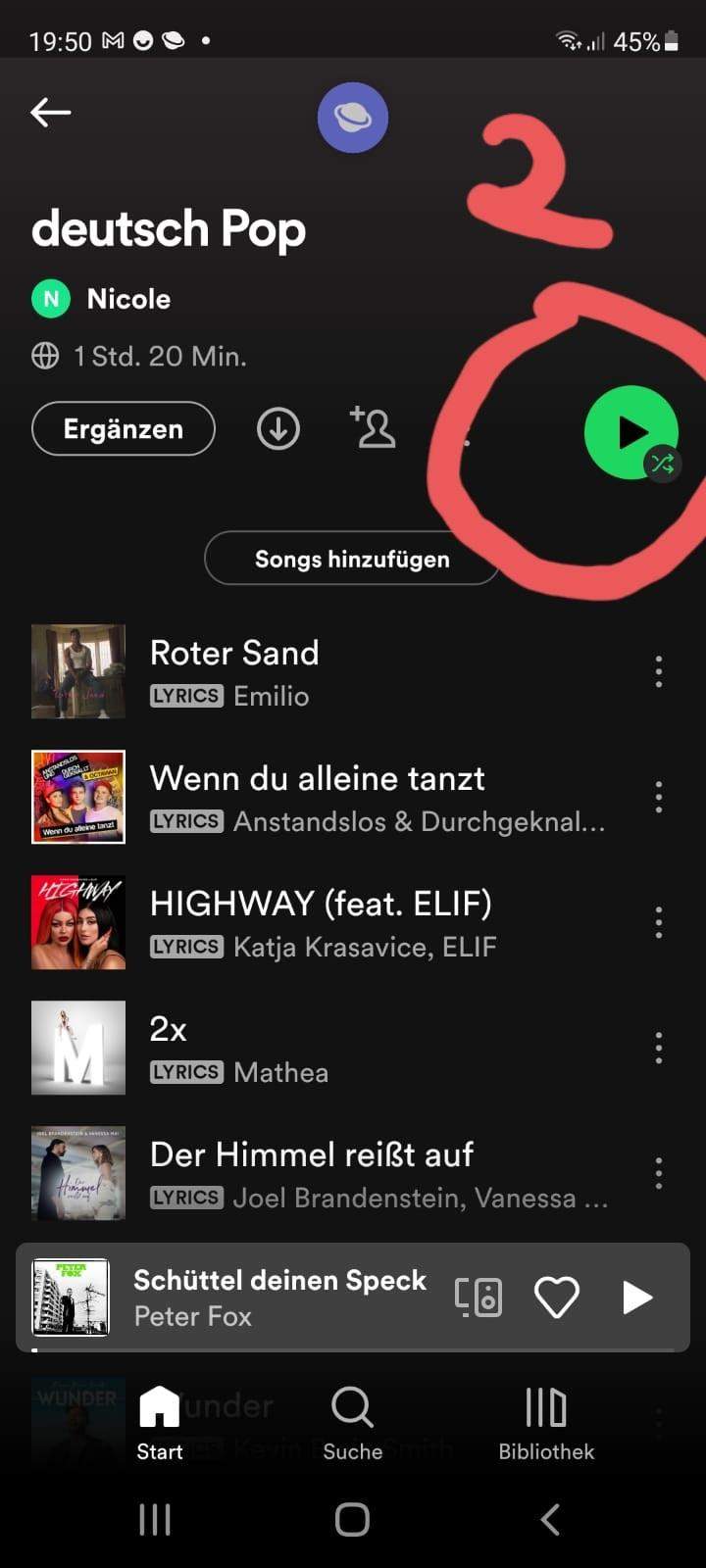The width and height of the screenshot is (706, 1568).
Task: Open options menu for HIGHWAY feat. ELIF
Action: pos(658,922)
